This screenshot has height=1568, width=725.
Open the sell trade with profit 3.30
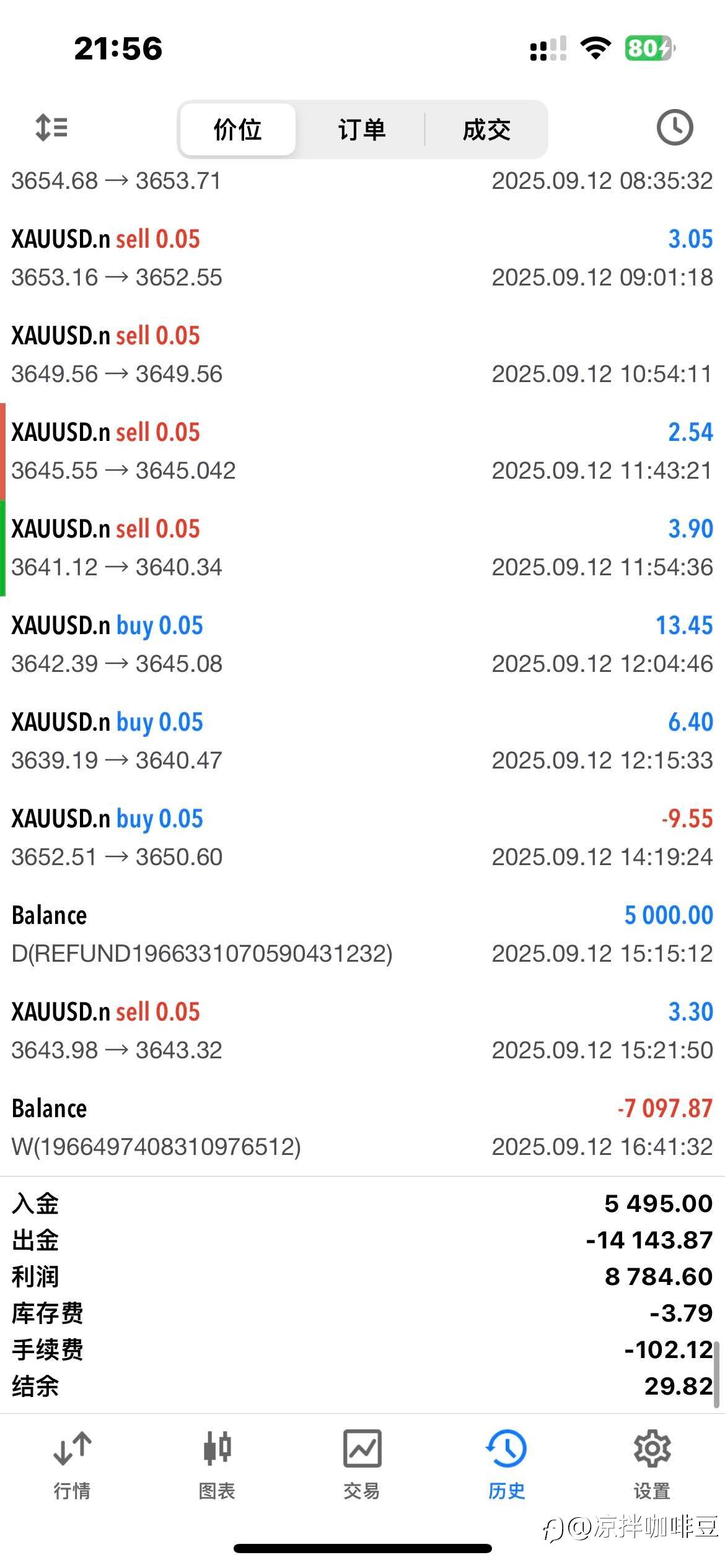(362, 1031)
